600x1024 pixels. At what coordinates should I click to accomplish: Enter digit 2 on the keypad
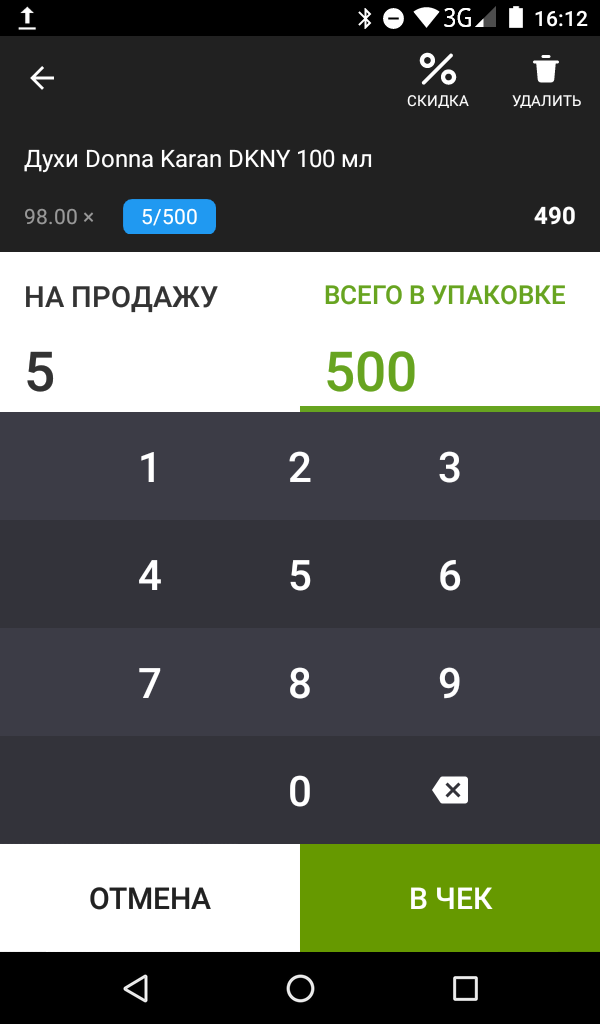click(x=300, y=466)
